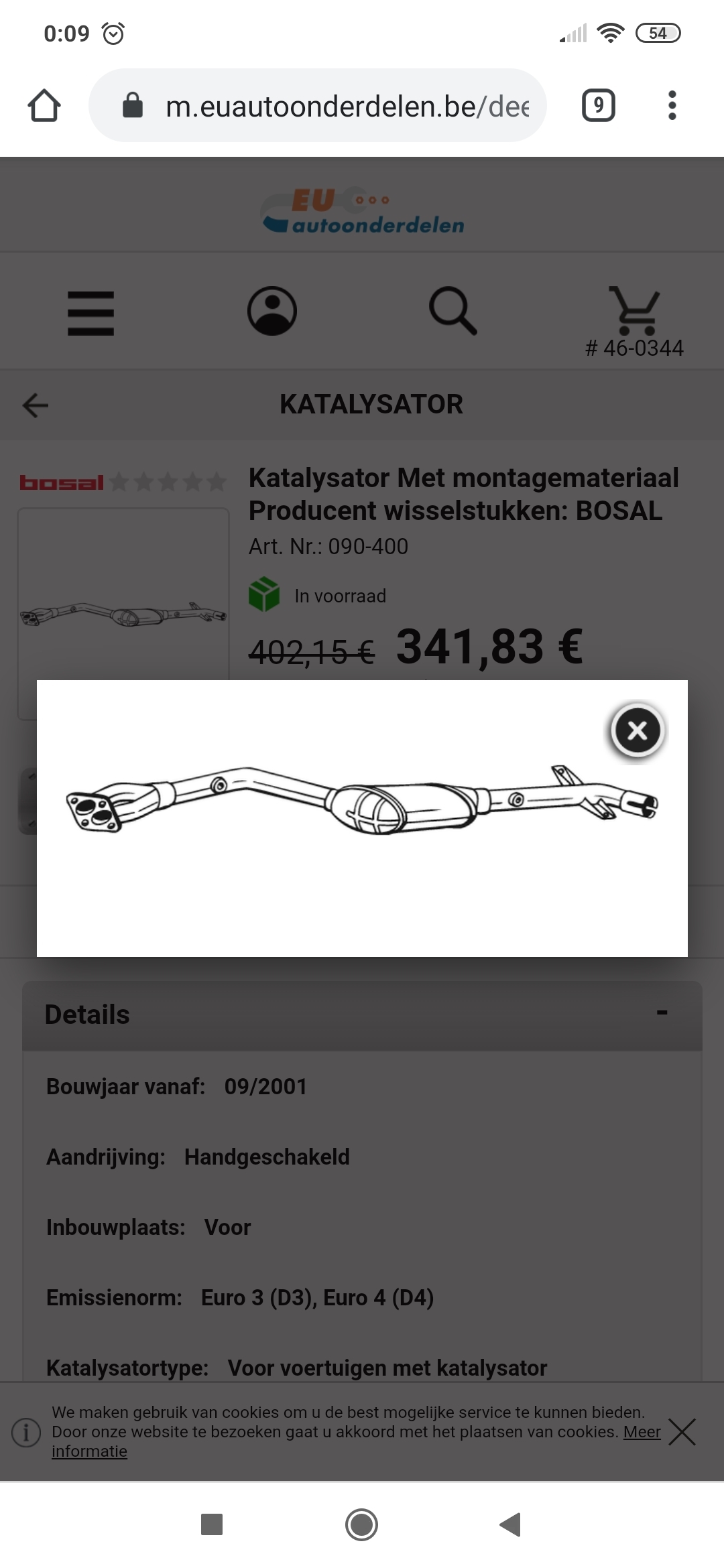Image resolution: width=724 pixels, height=1568 pixels.
Task: Open the user account icon
Action: (272, 311)
